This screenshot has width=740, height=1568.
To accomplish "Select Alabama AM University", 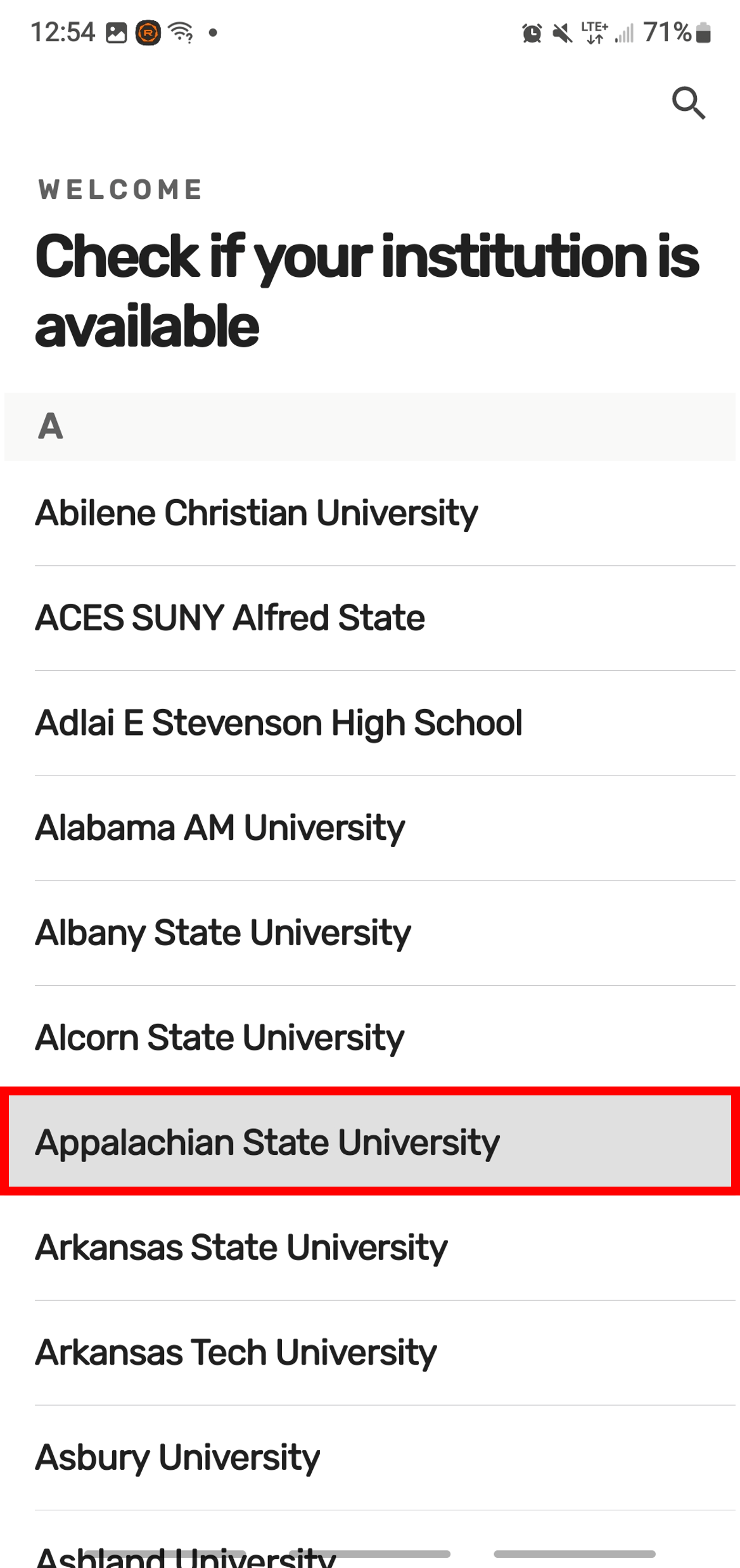I will coord(220,828).
